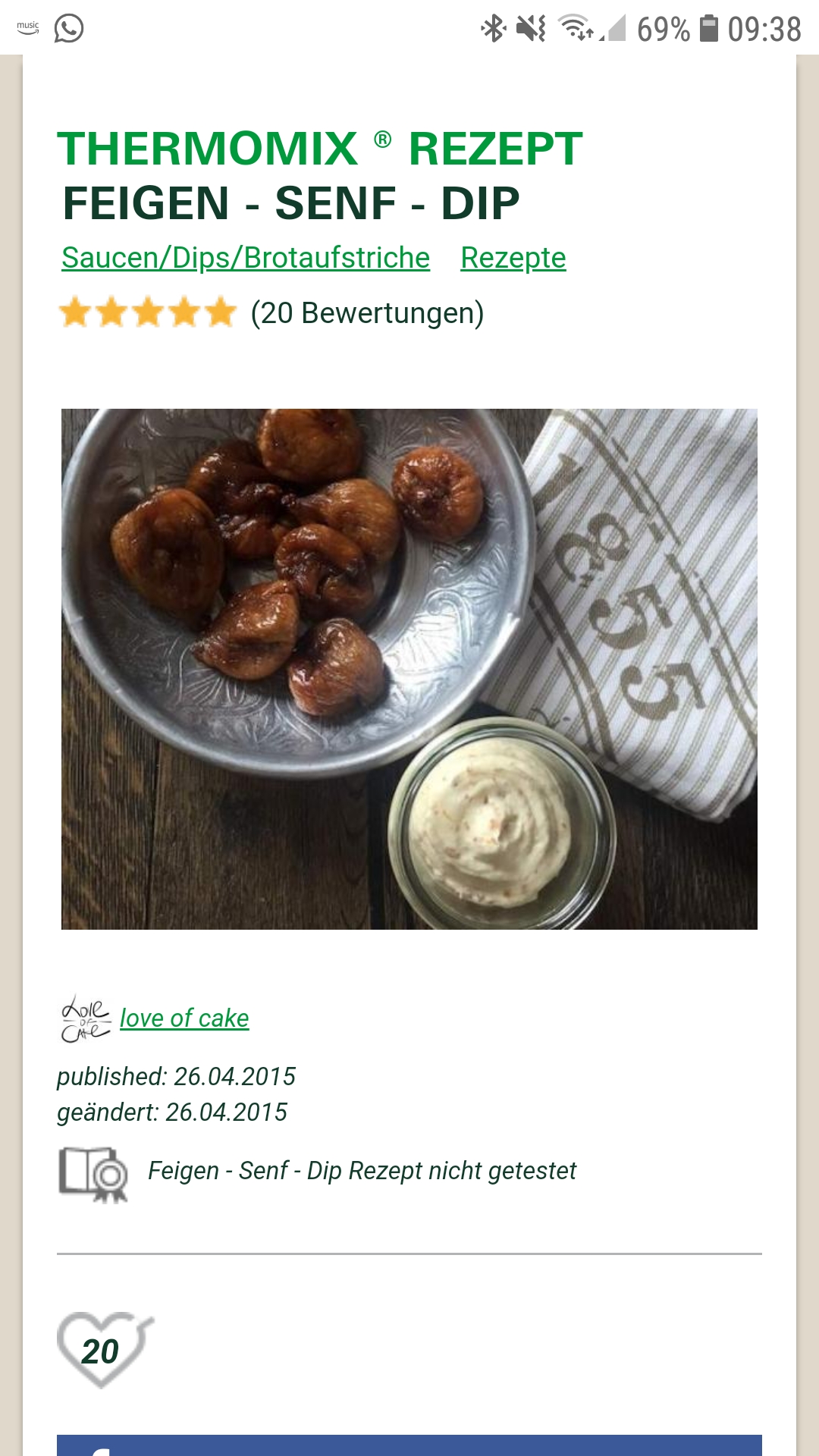This screenshot has height=1456, width=819.
Task: Open the Saucen/Dips/Brotaufstriche category link
Action: point(246,258)
